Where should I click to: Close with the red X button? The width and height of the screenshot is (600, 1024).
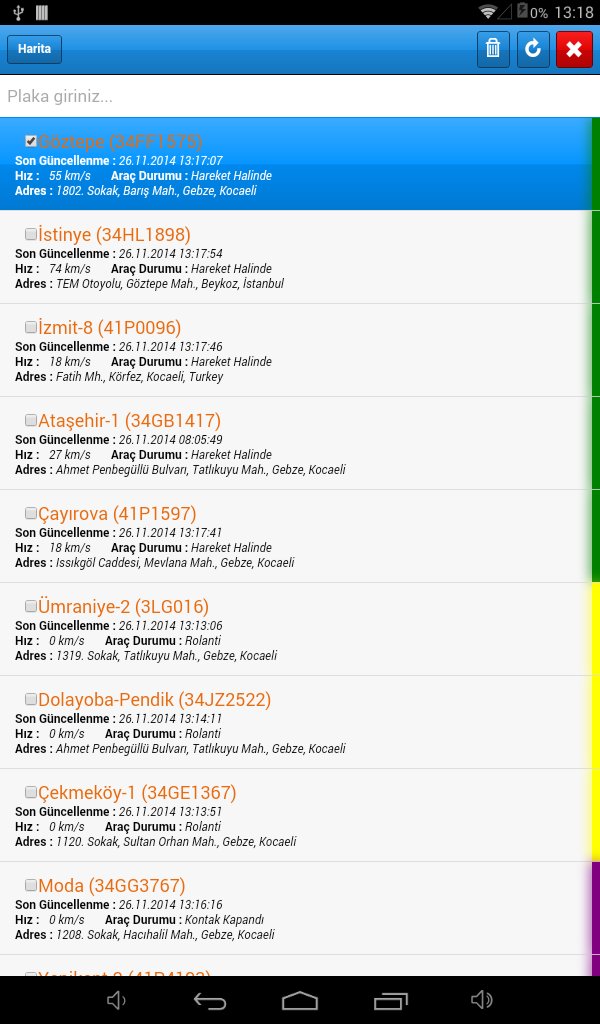point(574,49)
